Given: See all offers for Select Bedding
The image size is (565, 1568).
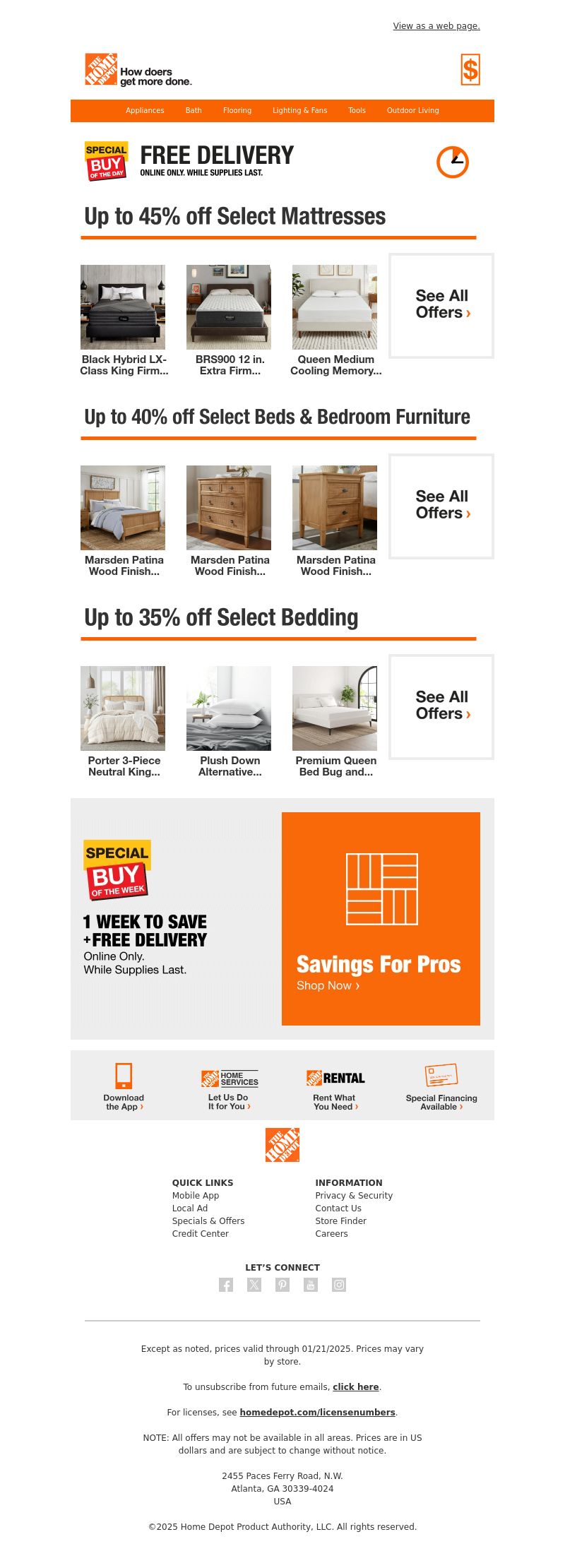Looking at the screenshot, I should (x=441, y=706).
